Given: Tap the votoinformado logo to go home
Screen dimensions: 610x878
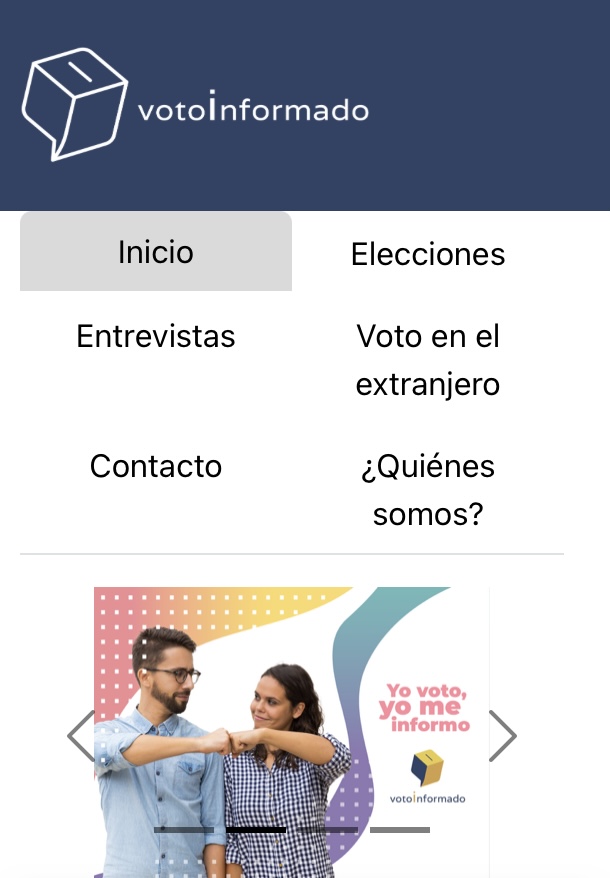Looking at the screenshot, I should click(x=196, y=104).
